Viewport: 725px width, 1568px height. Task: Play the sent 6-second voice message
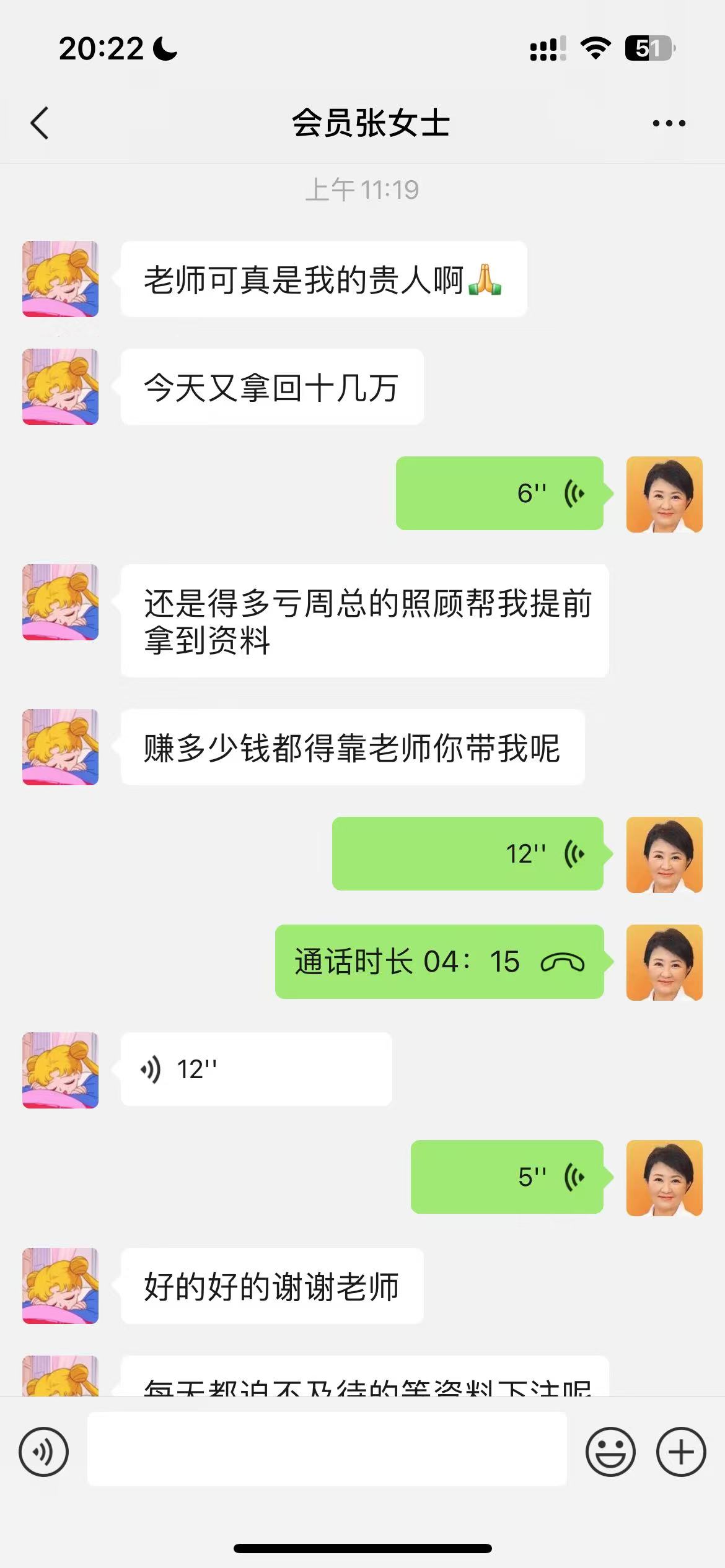click(499, 493)
